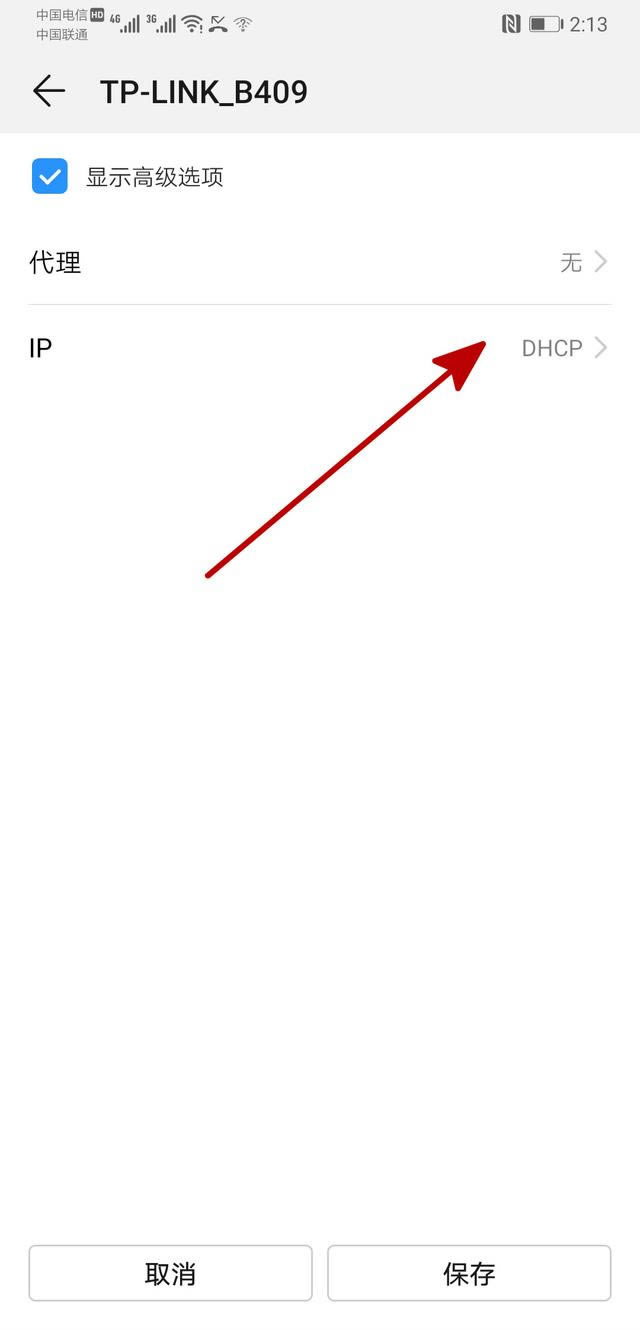
Task: Go back from TP-LINK_B409 settings
Action: (x=49, y=92)
